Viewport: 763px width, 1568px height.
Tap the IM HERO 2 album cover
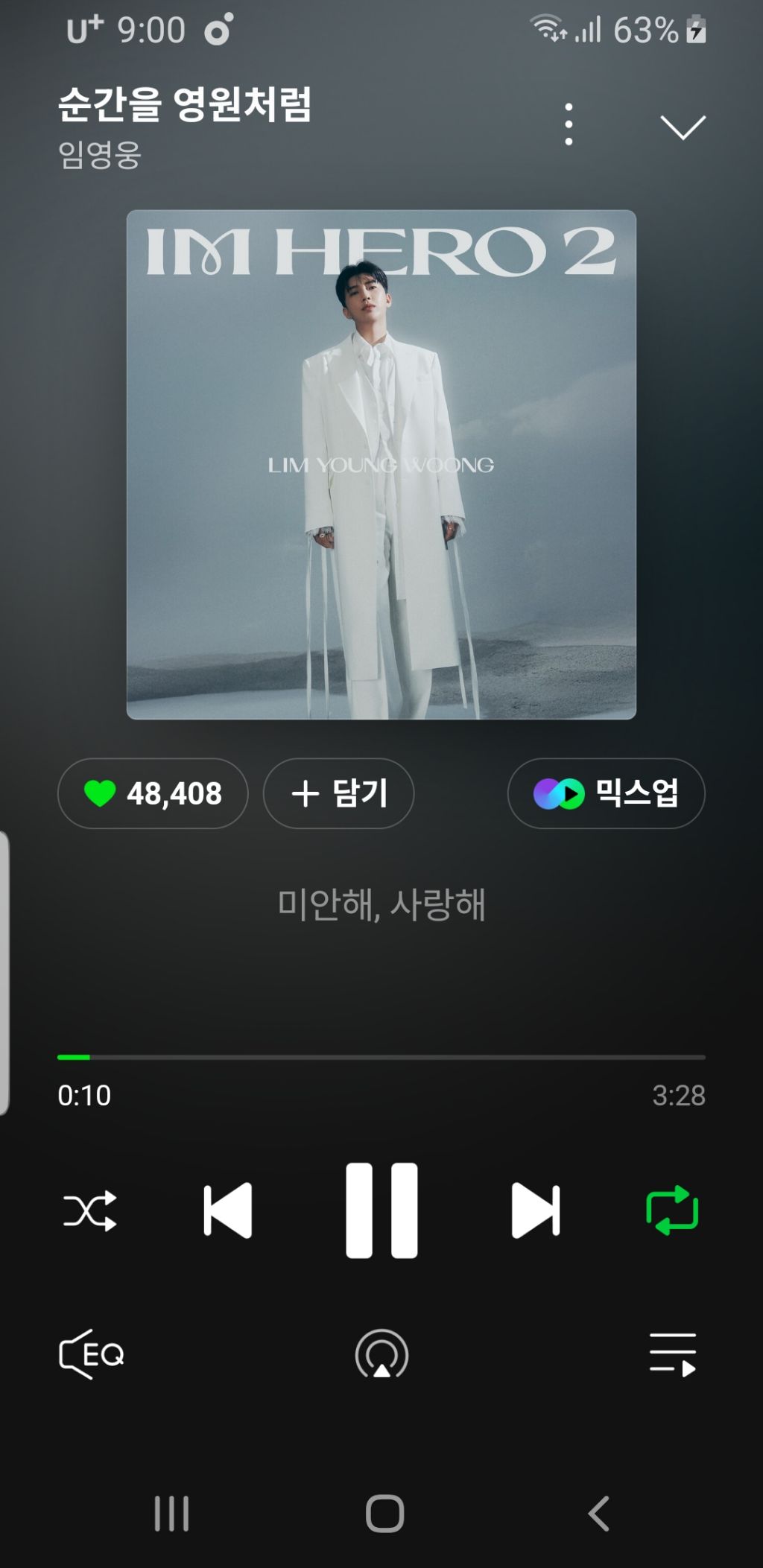tap(381, 465)
